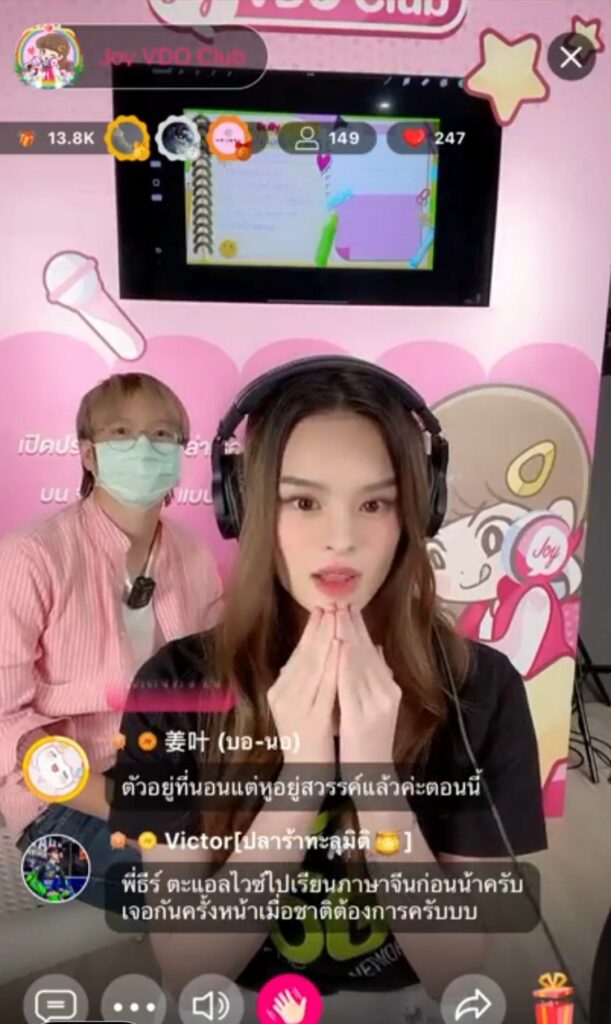View the 149 viewers list
611x1024 pixels.
point(327,138)
